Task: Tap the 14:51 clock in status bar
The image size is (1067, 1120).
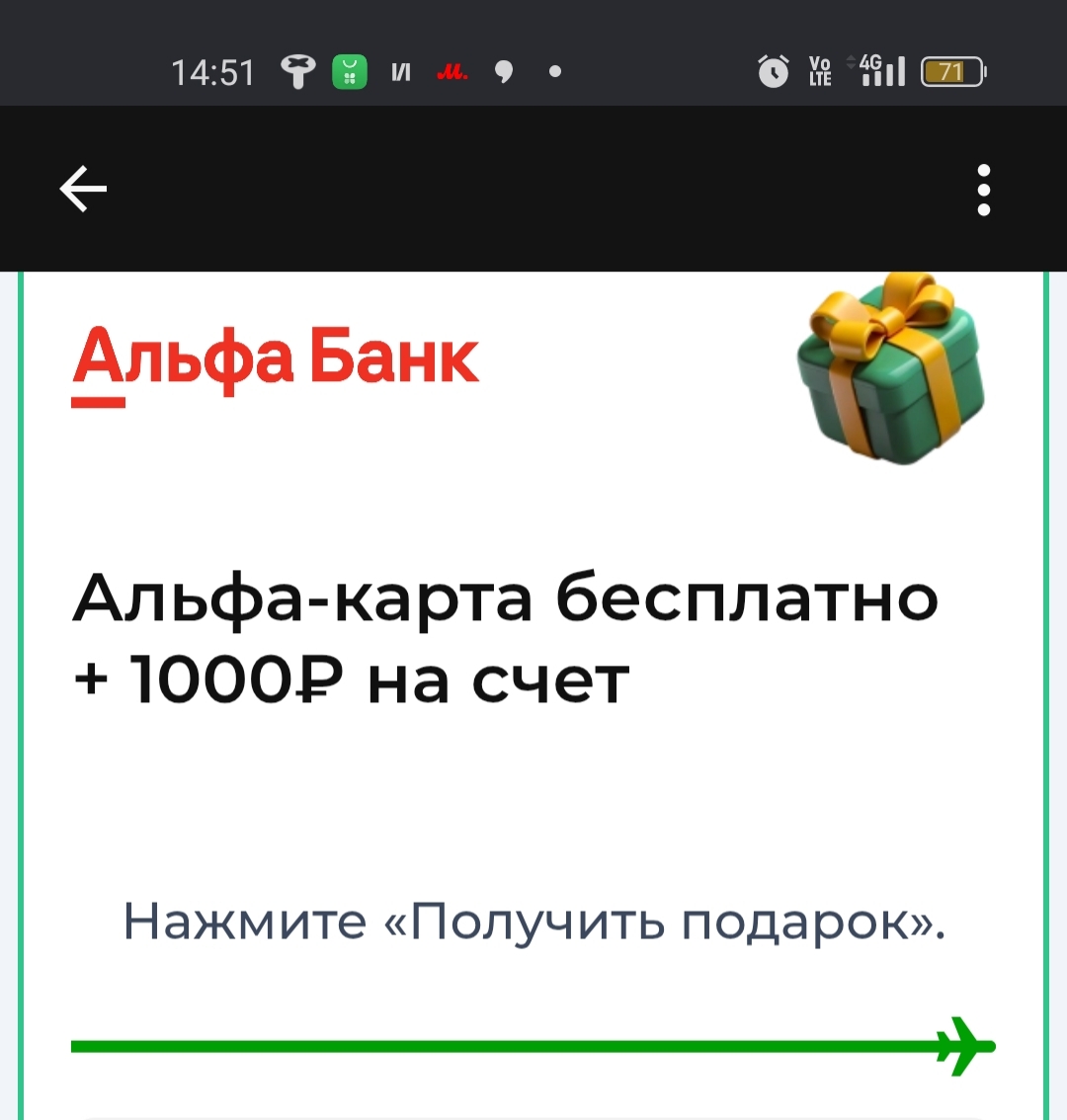Action: (213, 69)
